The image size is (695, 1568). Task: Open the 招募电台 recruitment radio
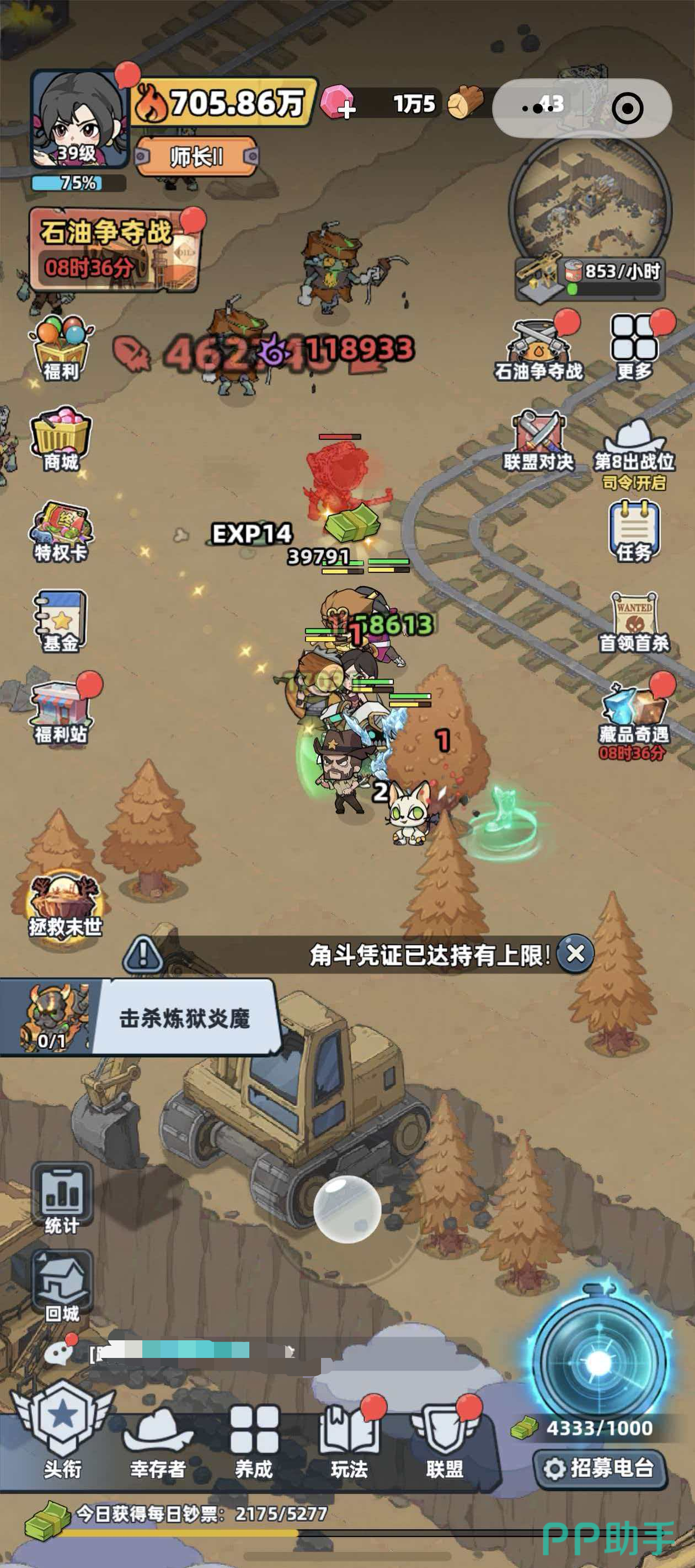pos(600,1468)
